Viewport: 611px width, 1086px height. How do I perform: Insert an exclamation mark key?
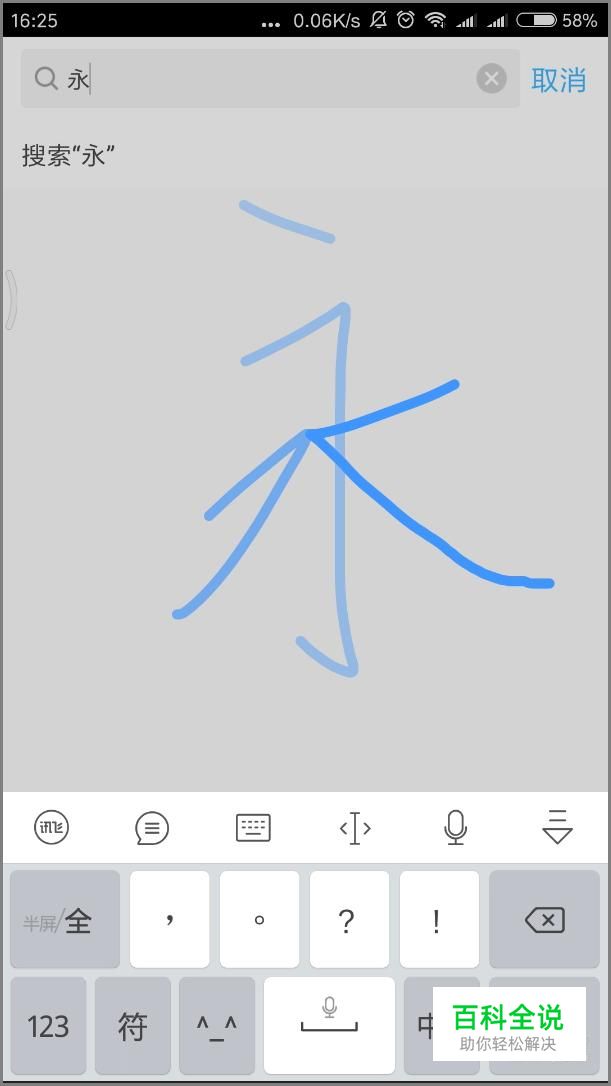439,920
